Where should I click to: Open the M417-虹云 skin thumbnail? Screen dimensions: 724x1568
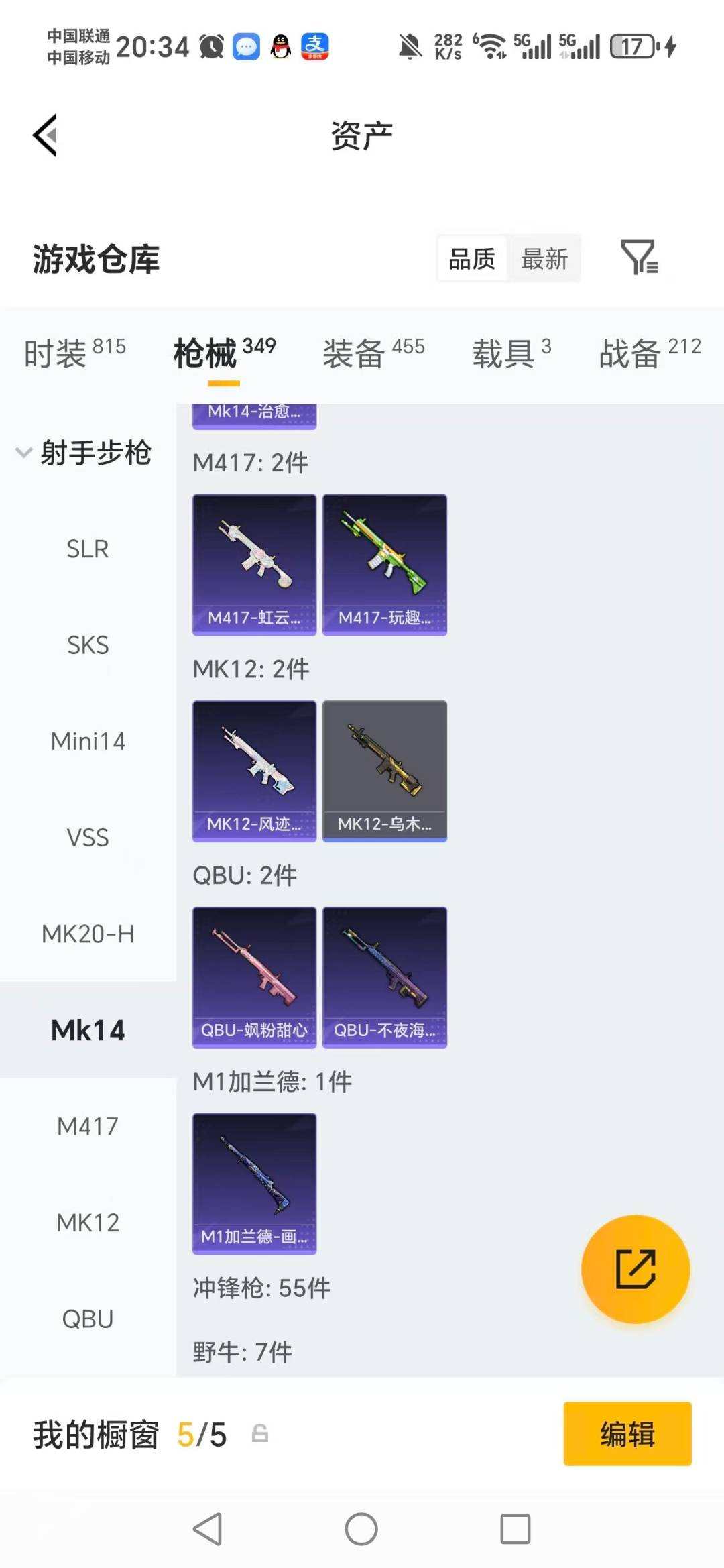pos(254,563)
